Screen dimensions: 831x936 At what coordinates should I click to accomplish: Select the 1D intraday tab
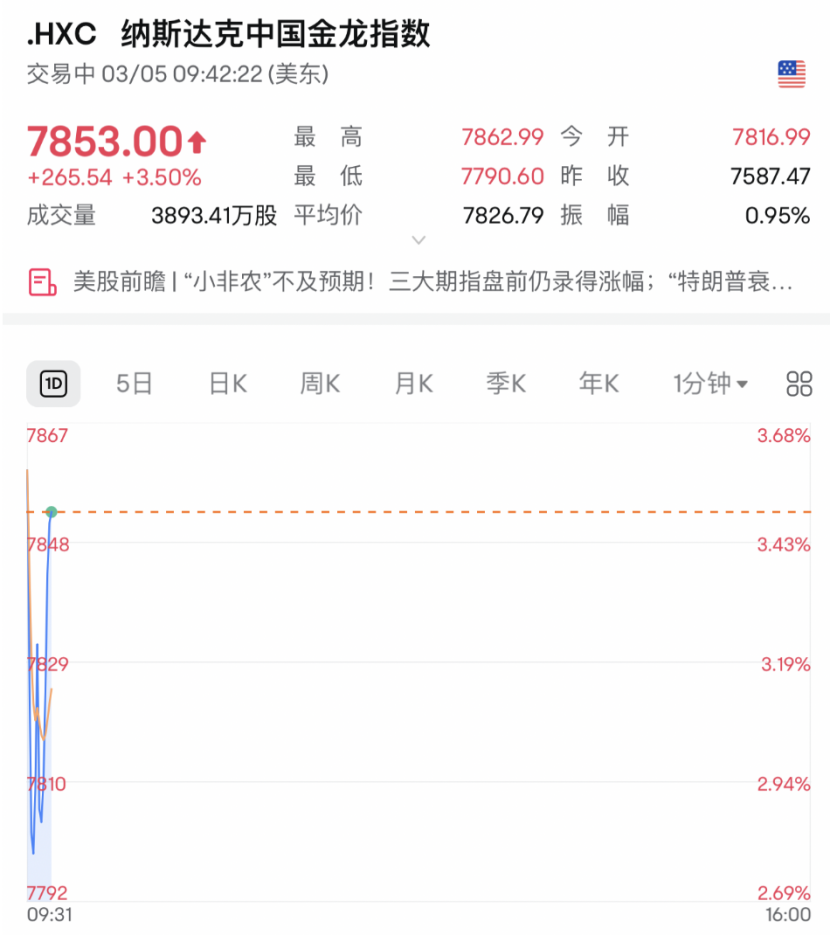[53, 383]
